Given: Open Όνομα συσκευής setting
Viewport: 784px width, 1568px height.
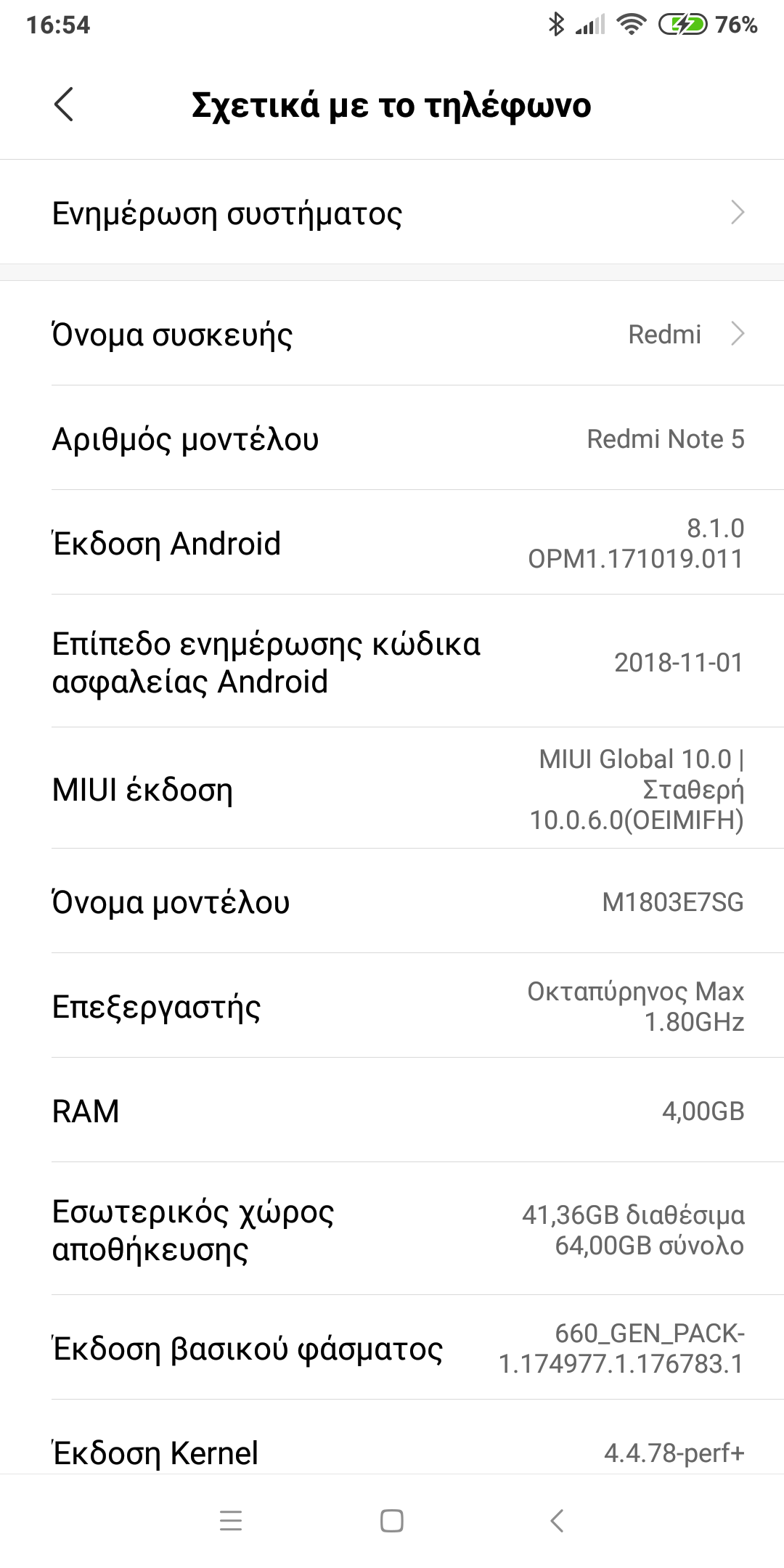Looking at the screenshot, I should 392,335.
